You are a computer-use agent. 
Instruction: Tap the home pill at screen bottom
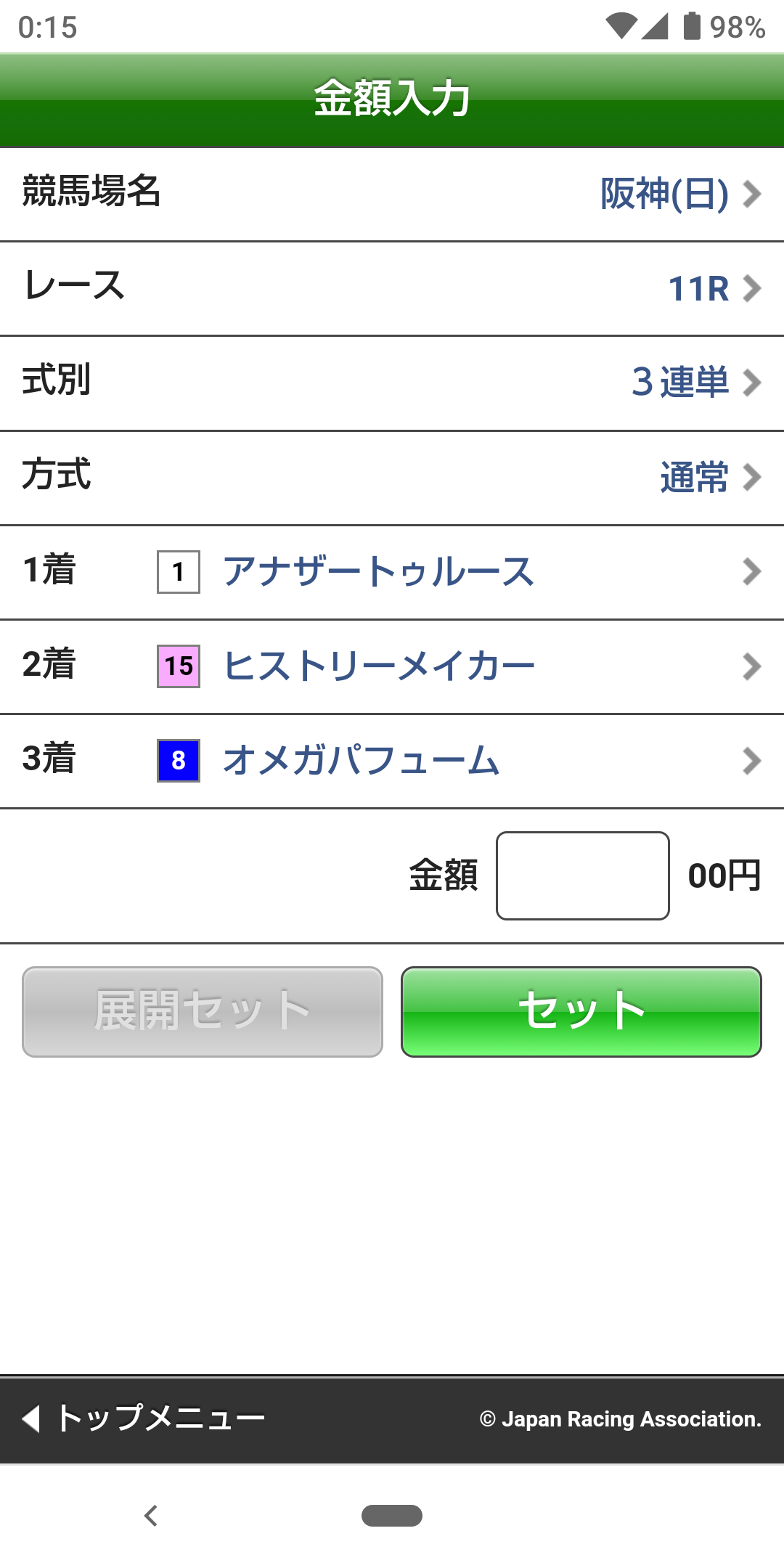(x=392, y=1516)
